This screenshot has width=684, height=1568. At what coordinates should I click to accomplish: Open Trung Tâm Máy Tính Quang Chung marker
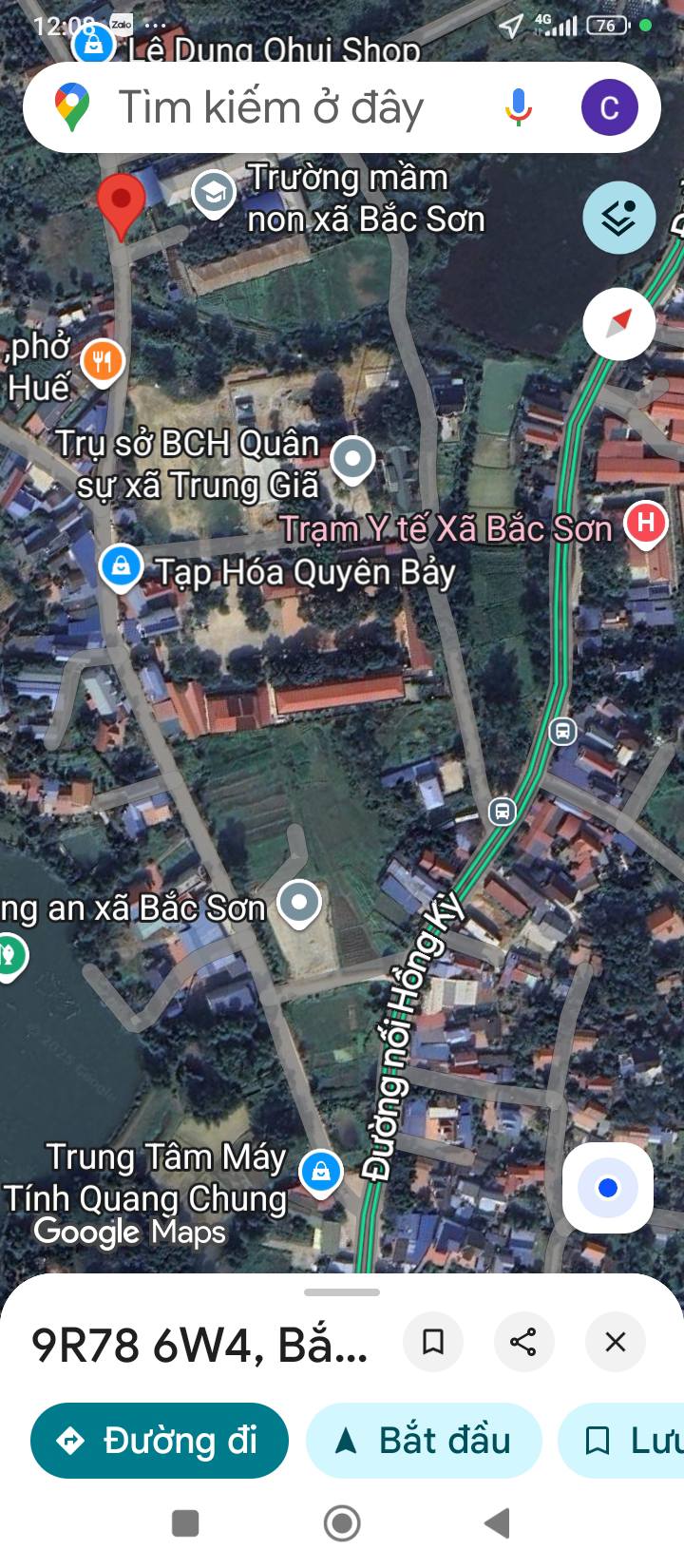tap(321, 1172)
